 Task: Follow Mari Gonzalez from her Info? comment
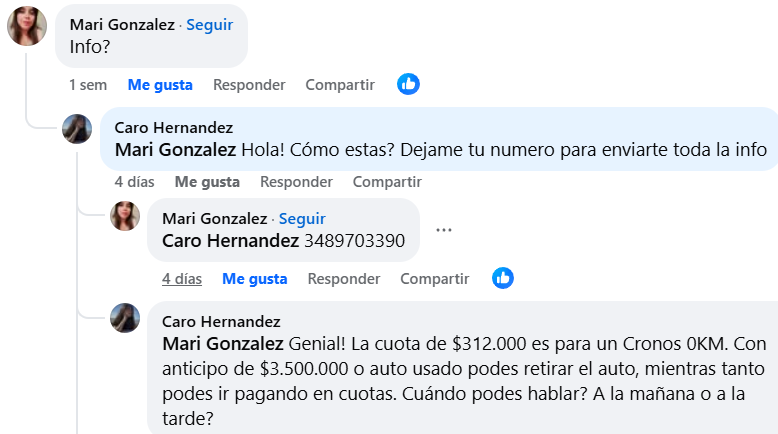point(209,25)
